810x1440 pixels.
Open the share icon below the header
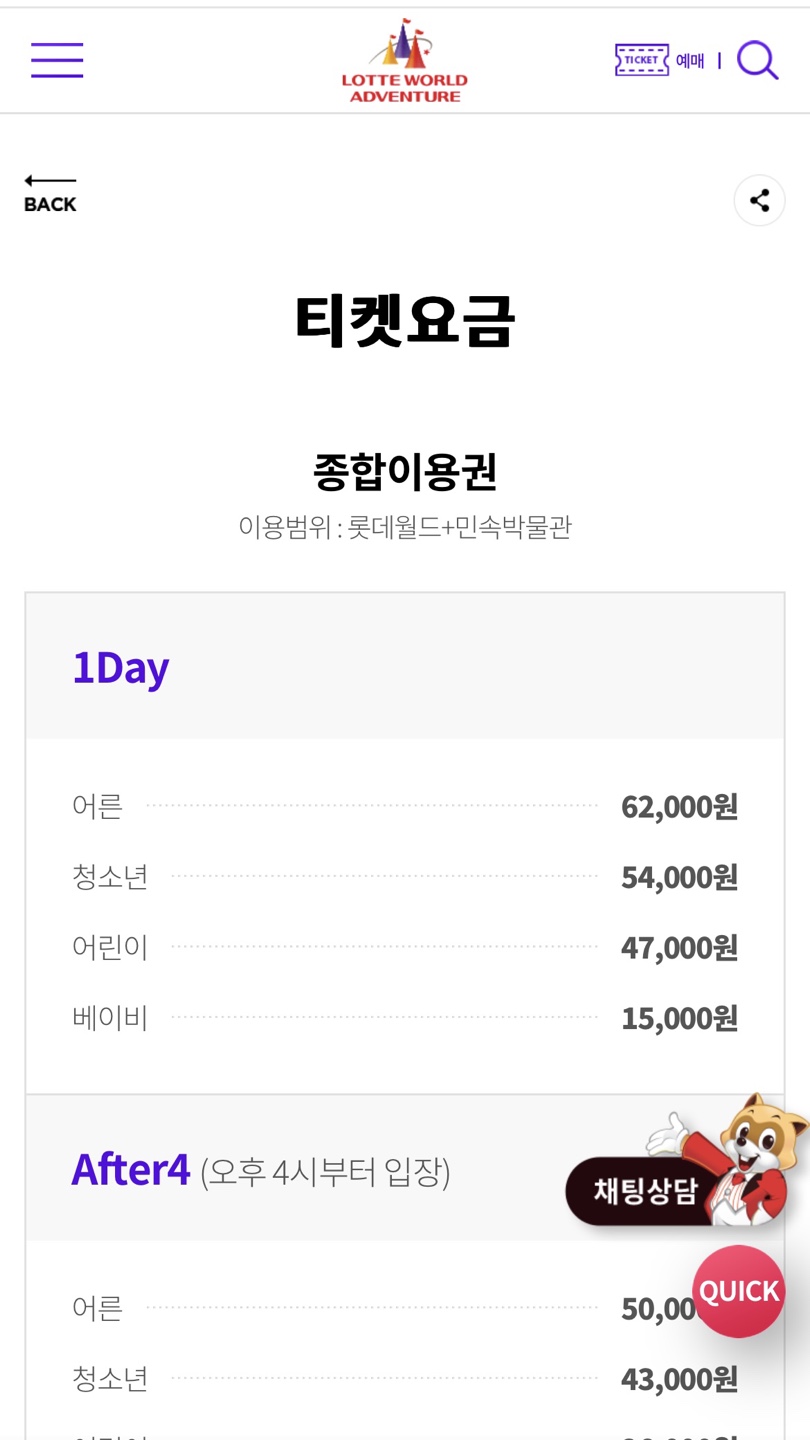tap(759, 200)
